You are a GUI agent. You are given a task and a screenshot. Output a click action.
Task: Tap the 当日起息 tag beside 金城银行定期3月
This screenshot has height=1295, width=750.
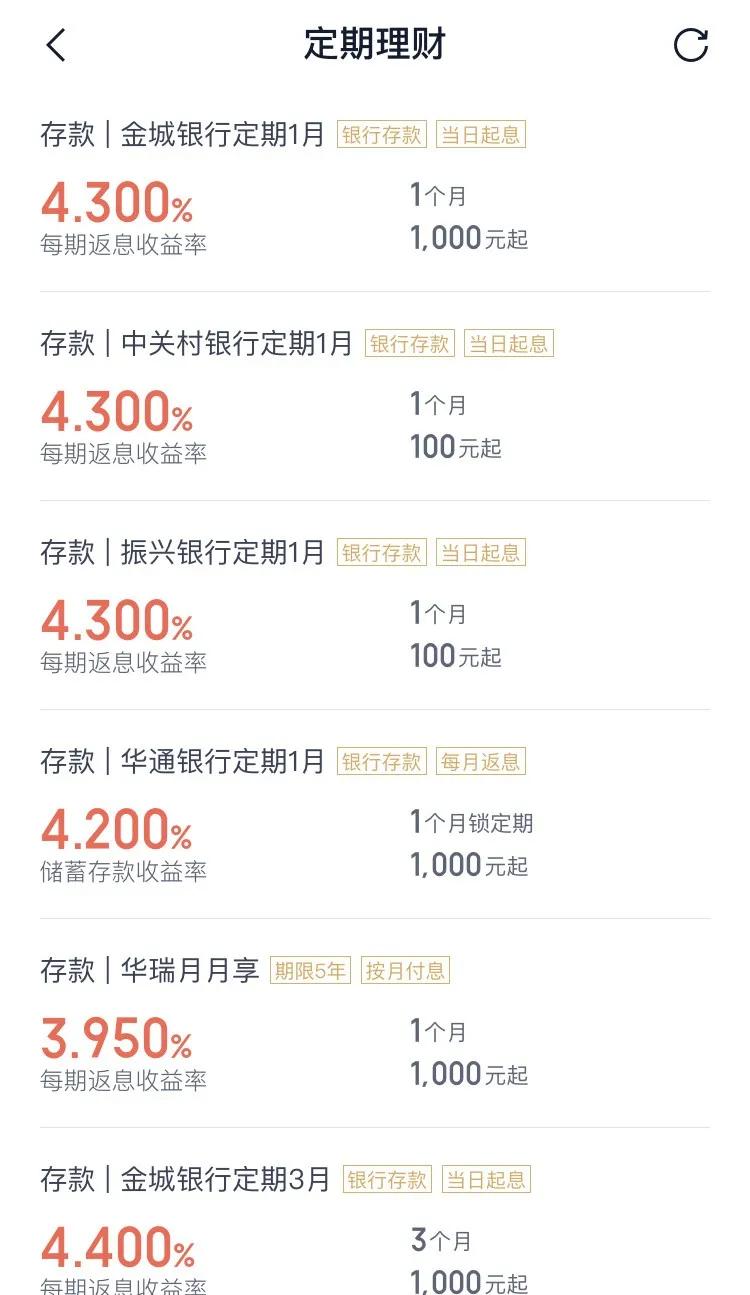(487, 1179)
